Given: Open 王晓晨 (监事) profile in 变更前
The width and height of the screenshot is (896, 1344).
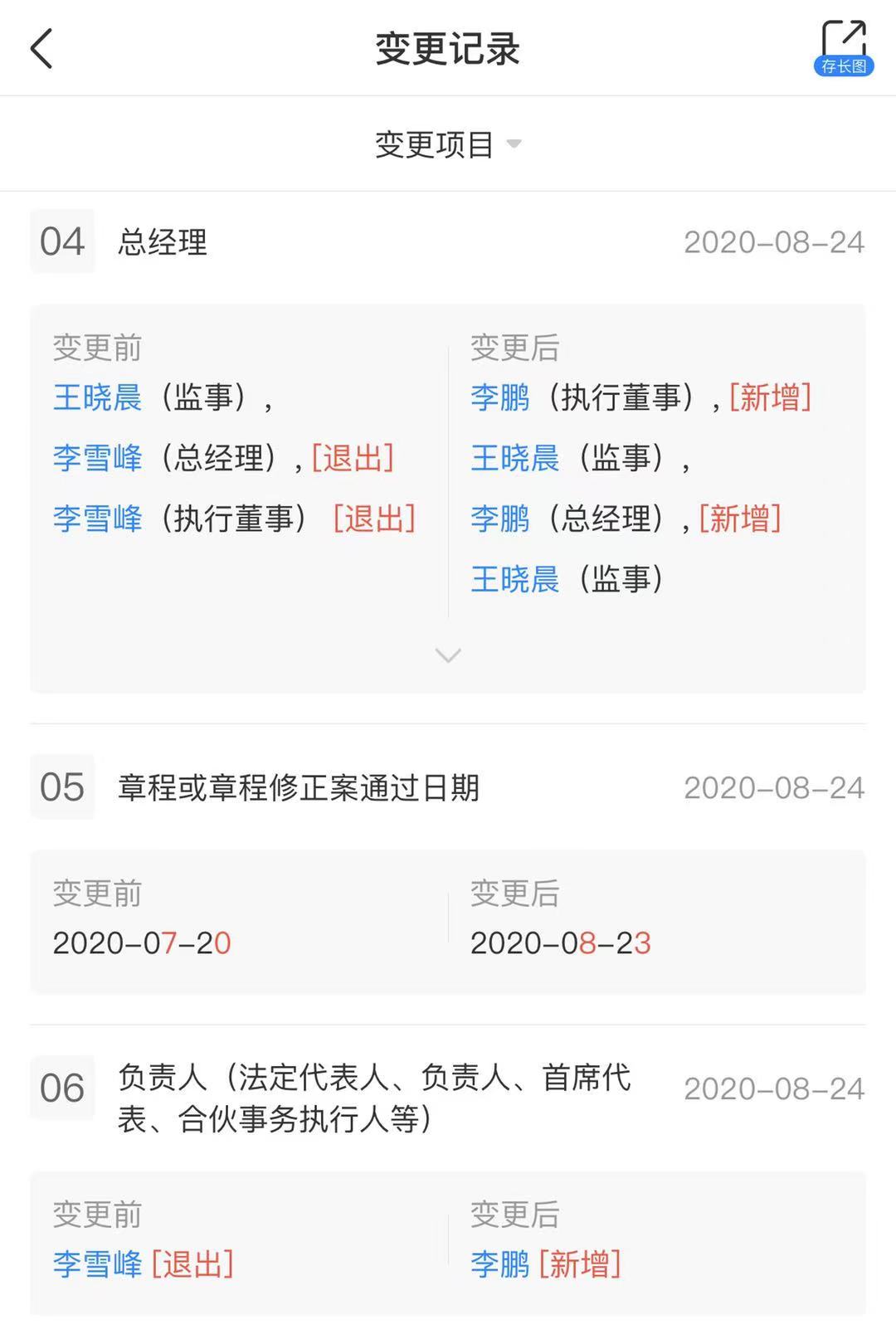Looking at the screenshot, I should click(x=98, y=398).
